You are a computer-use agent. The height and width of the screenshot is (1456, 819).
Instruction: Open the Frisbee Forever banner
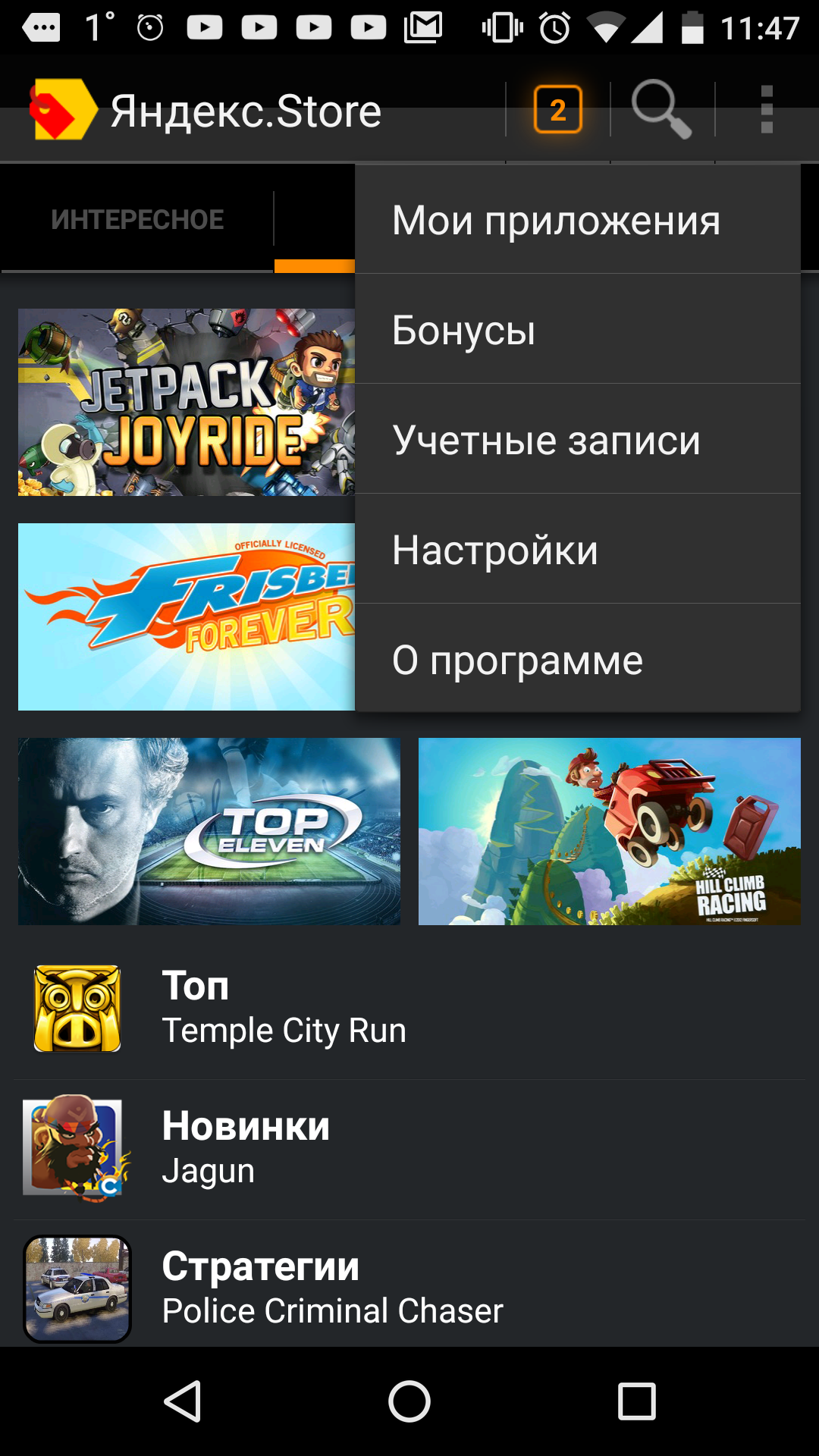click(x=186, y=617)
